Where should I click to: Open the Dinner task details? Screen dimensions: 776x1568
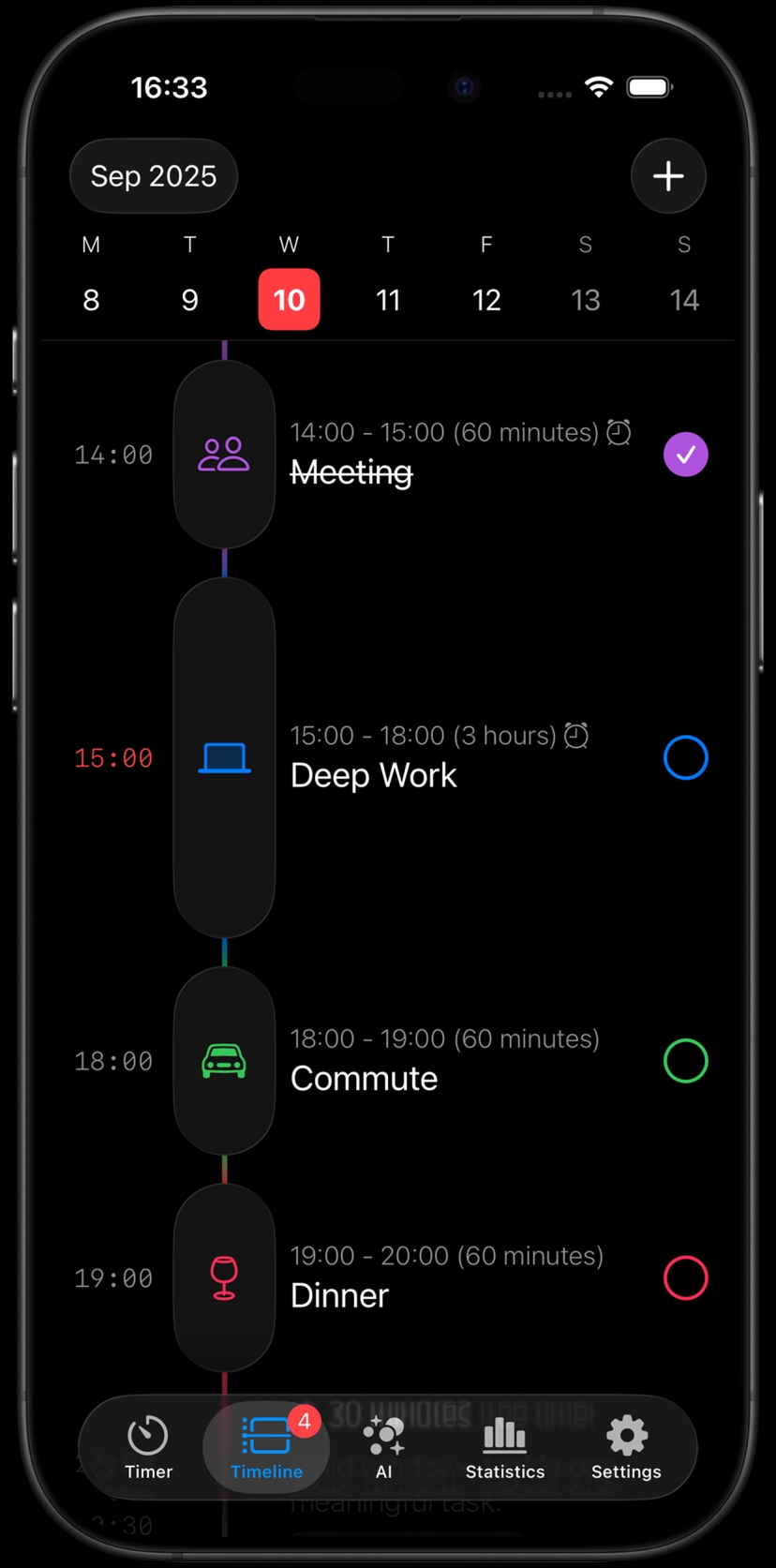(x=339, y=1295)
